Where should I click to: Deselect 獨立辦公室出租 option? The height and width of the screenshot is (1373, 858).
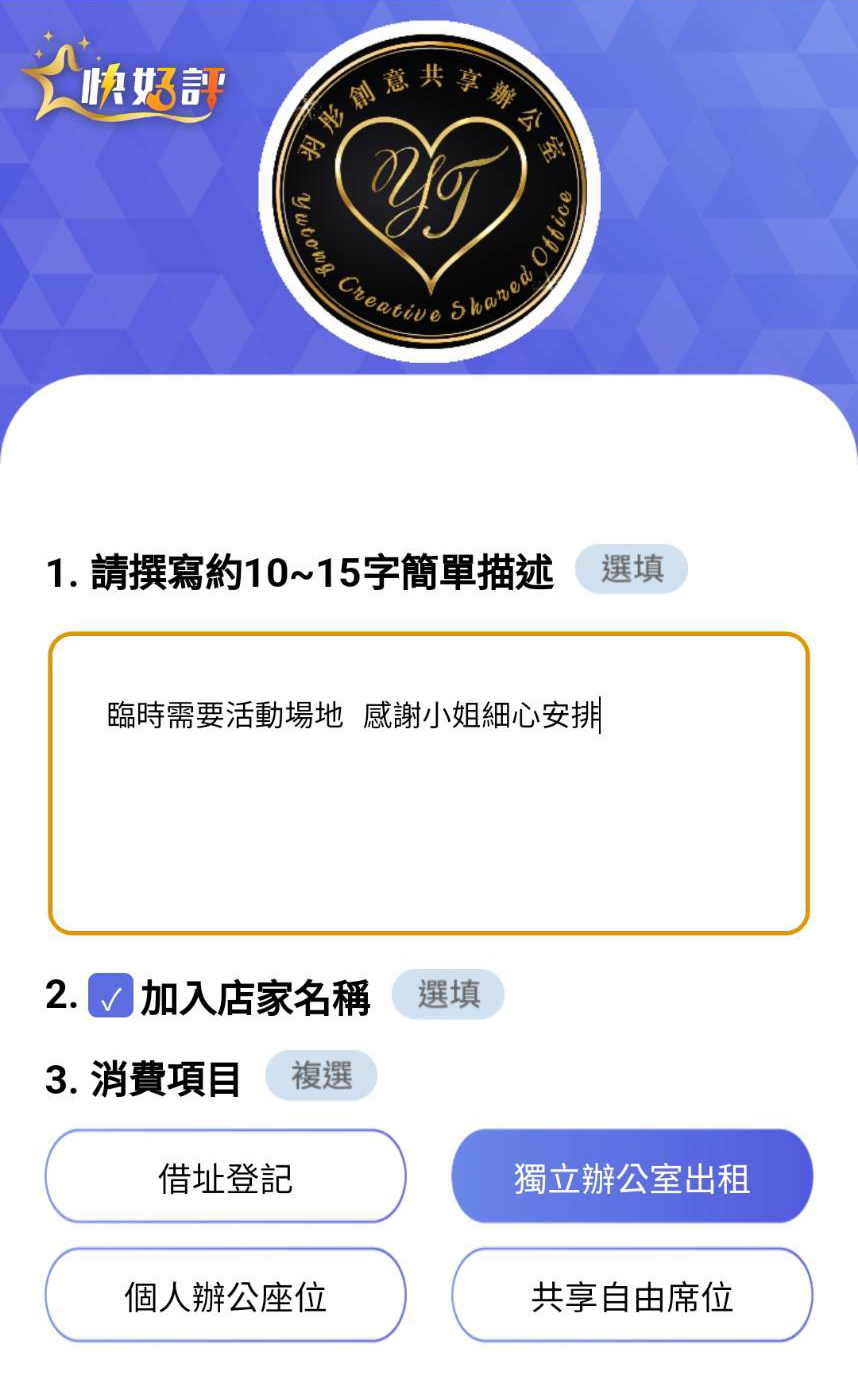pyautogui.click(x=632, y=1177)
